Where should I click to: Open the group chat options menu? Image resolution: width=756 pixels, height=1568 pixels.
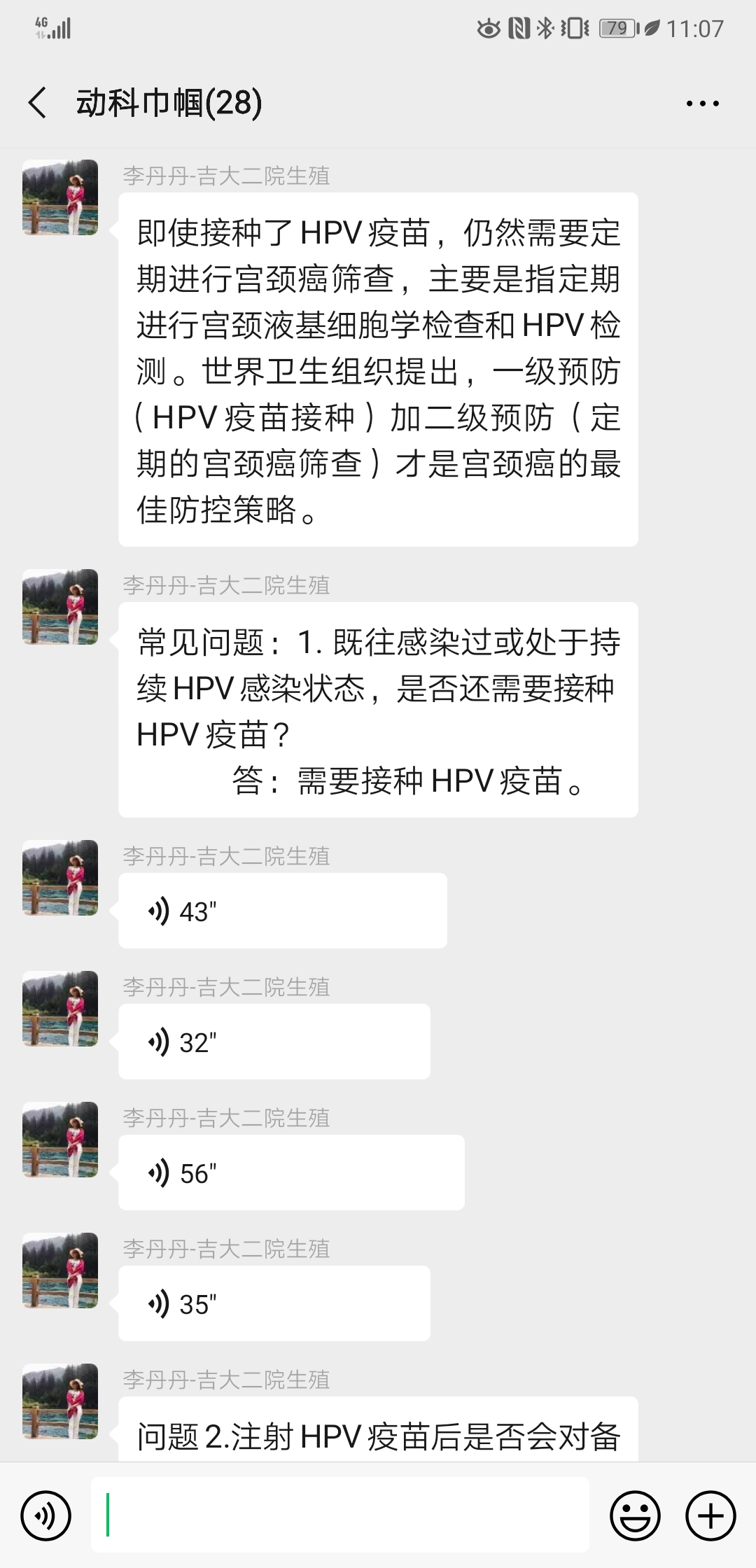coord(702,104)
